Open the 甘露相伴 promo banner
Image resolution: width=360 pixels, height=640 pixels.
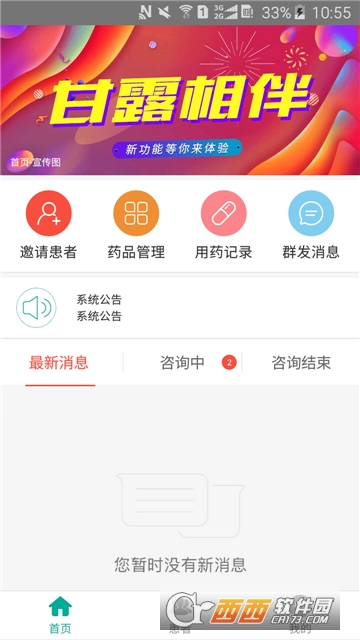180,100
